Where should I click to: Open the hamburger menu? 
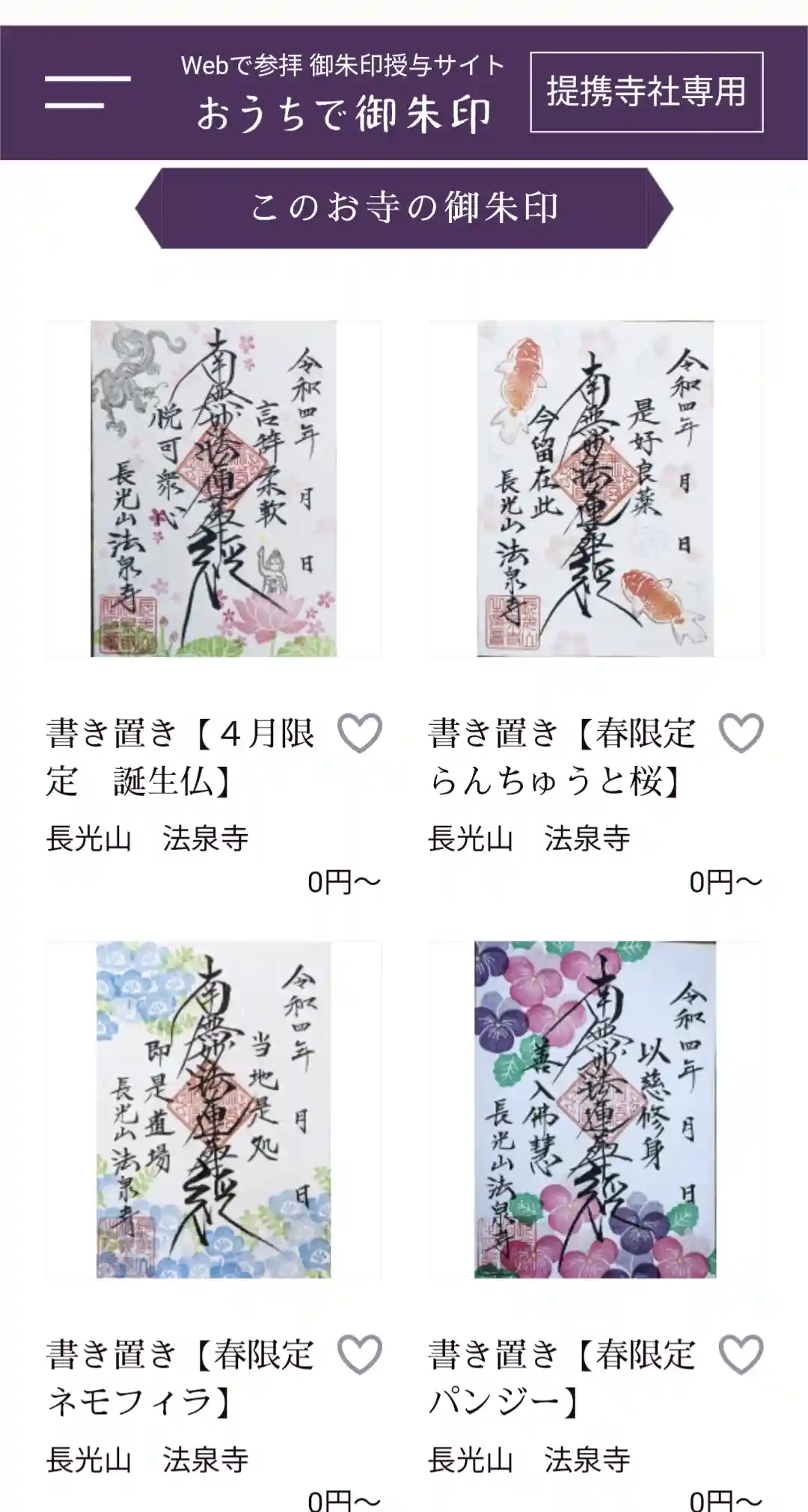88,92
